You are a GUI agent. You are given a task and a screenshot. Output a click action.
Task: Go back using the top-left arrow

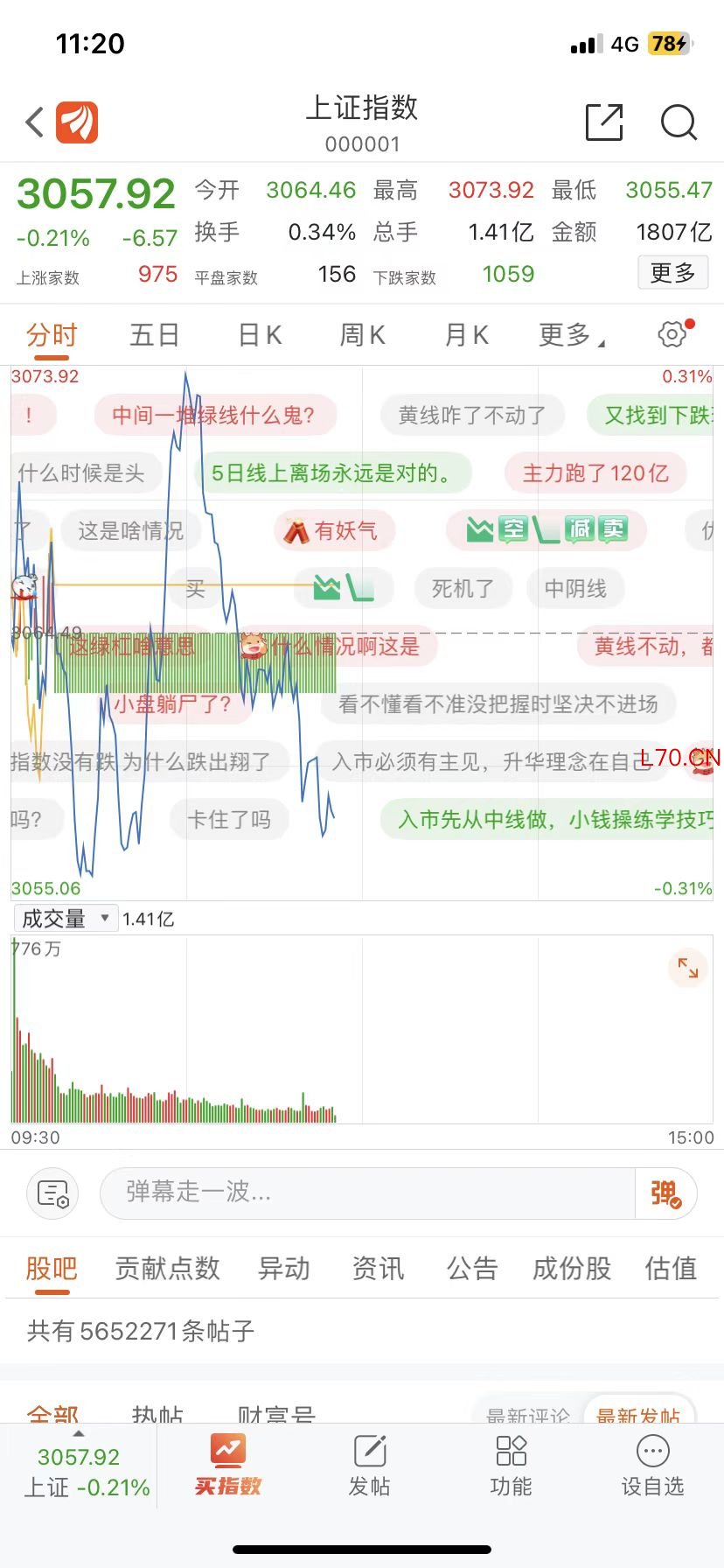point(35,122)
